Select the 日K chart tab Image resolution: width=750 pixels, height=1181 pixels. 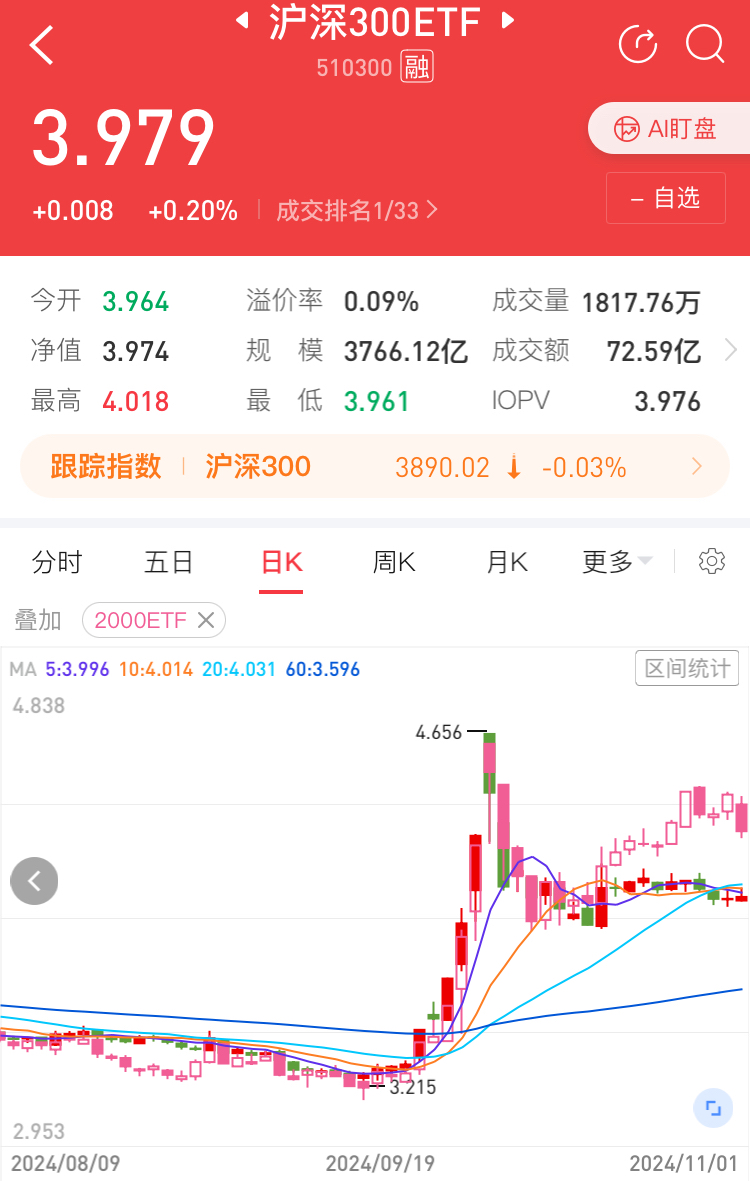pos(281,562)
